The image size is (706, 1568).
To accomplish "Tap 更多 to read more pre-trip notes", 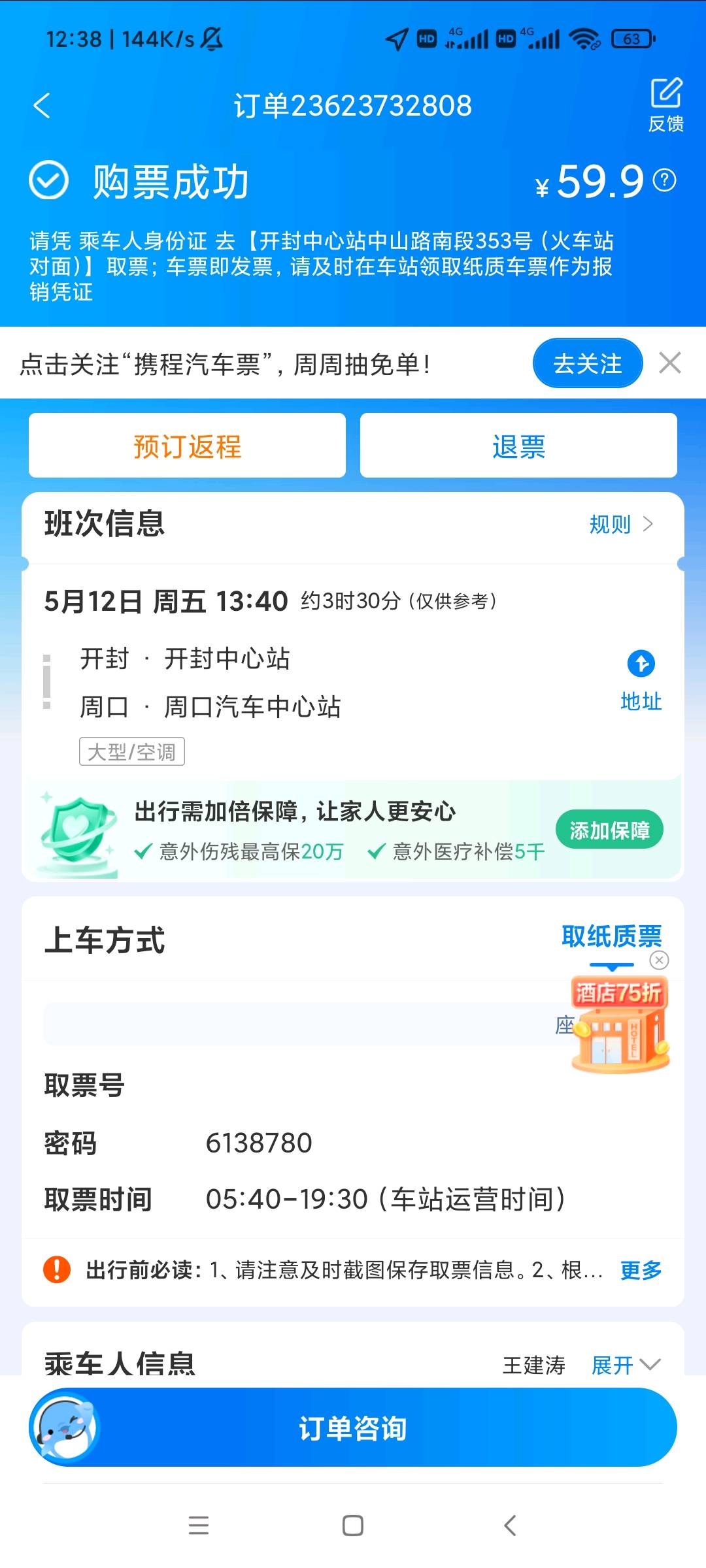I will click(x=641, y=1270).
